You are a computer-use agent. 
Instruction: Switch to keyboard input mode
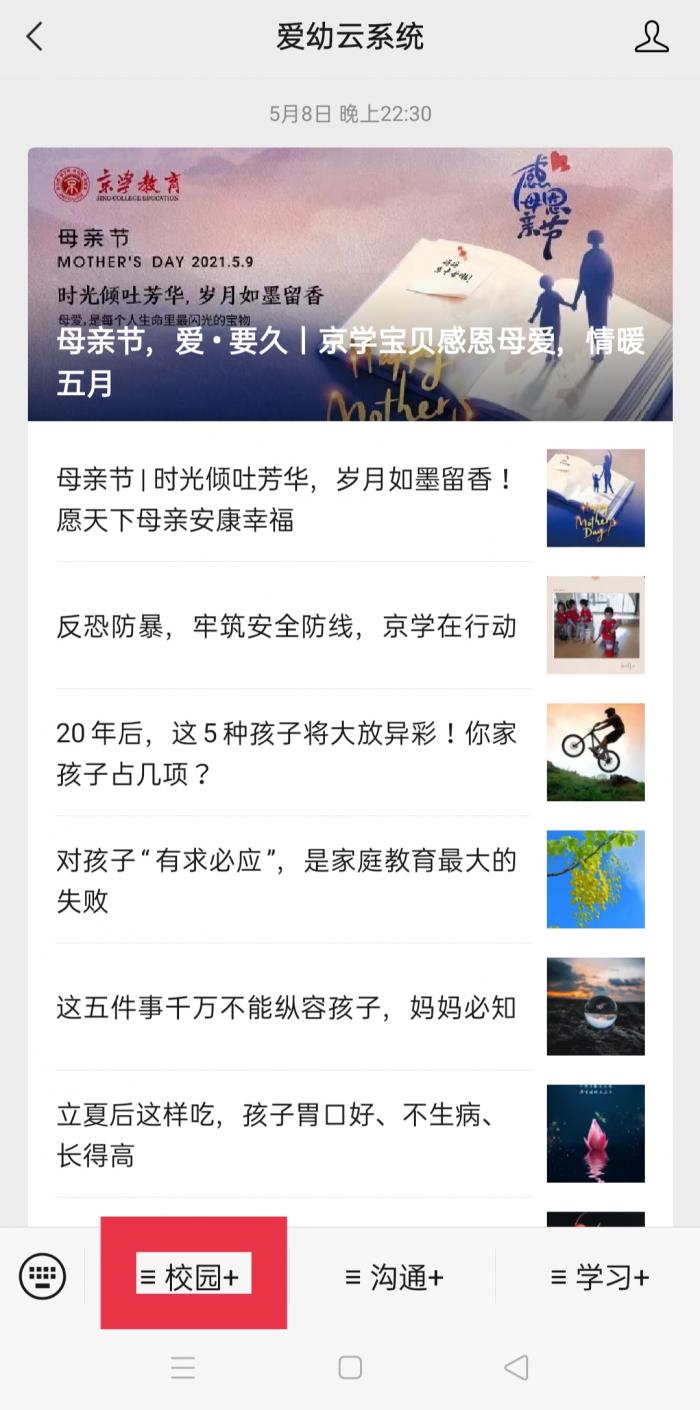tap(42, 1277)
